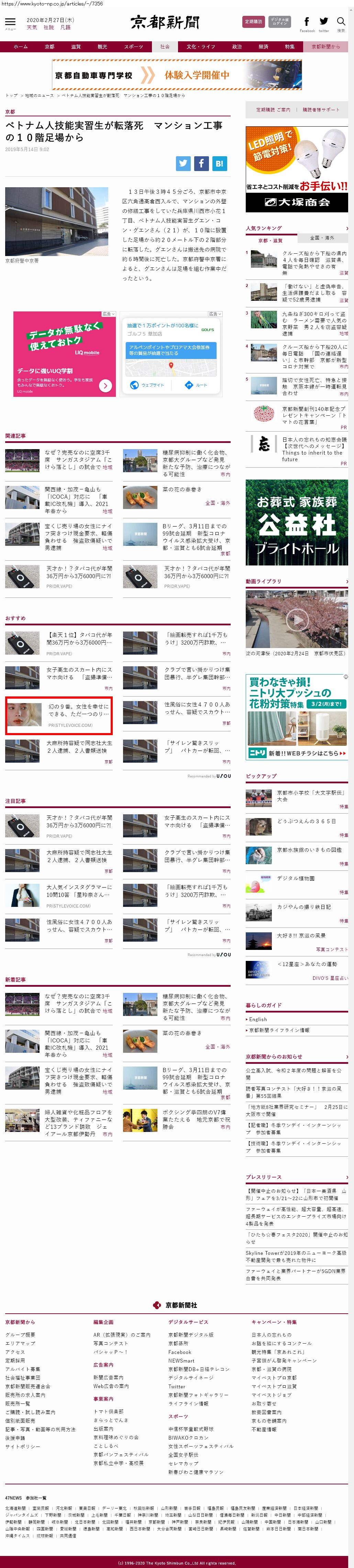This screenshot has height=1568, width=354.
Task: Go to ホーム in the navigation bar
Action: [21, 46]
